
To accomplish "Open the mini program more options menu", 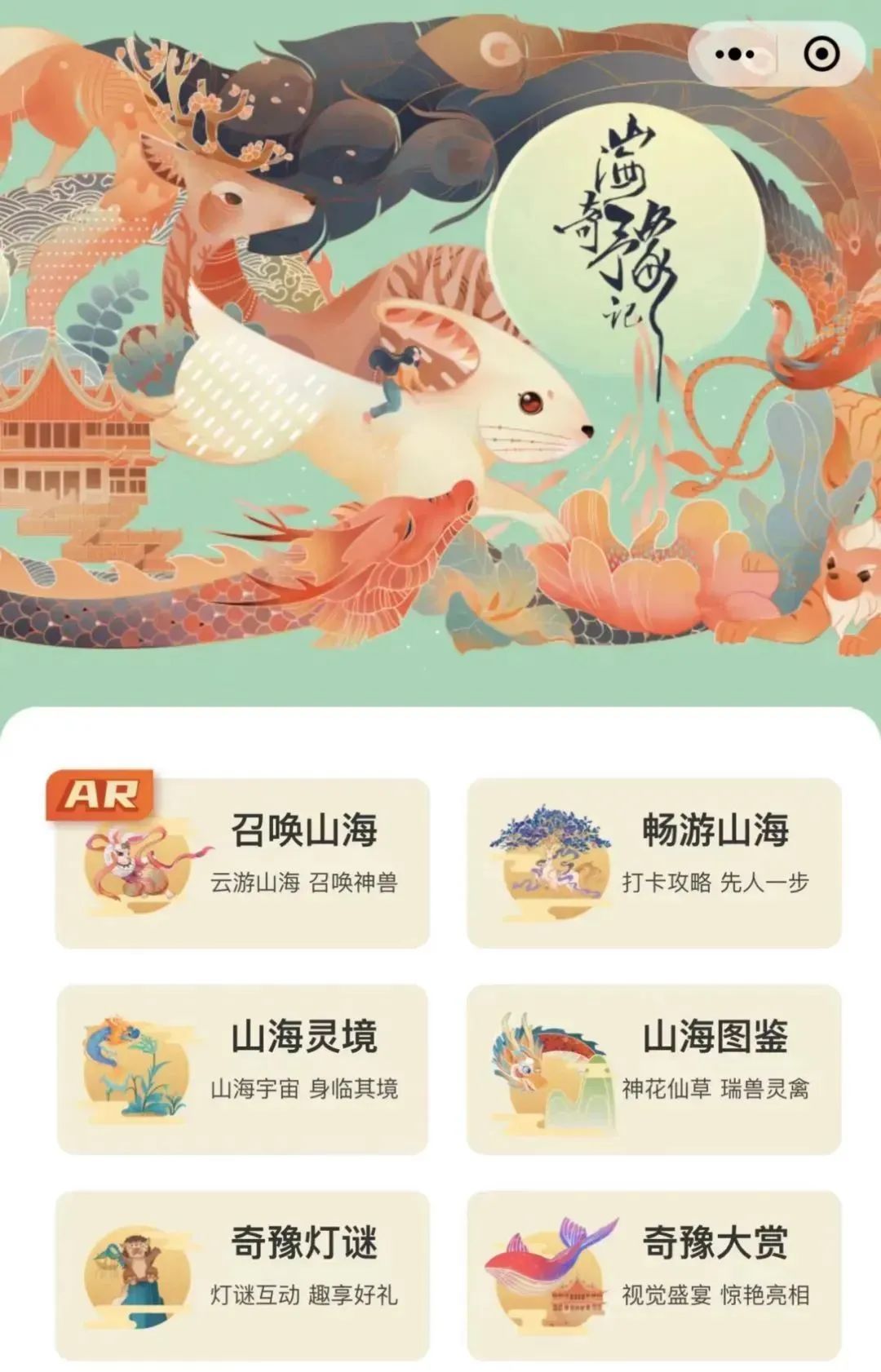I will pyautogui.click(x=734, y=55).
